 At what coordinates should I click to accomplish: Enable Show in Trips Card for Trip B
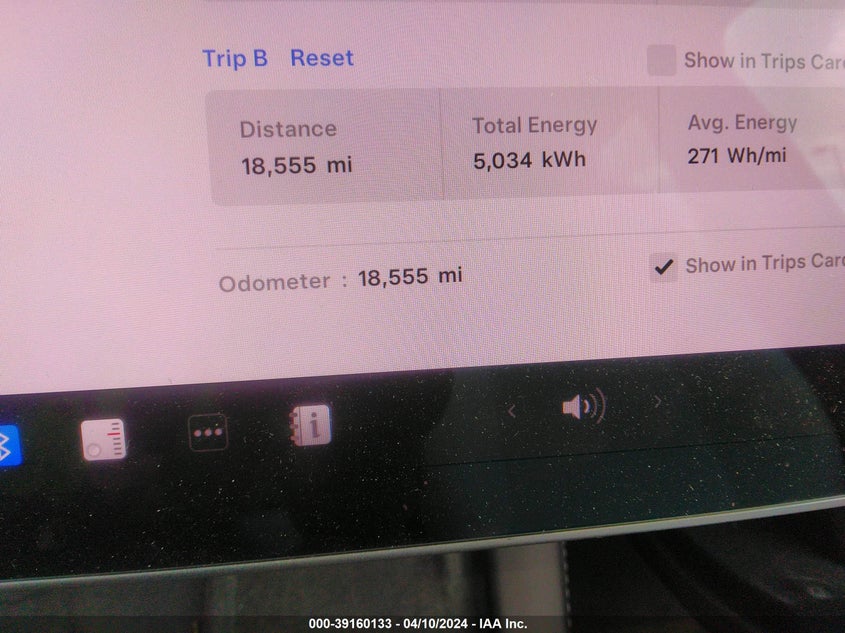coord(661,61)
